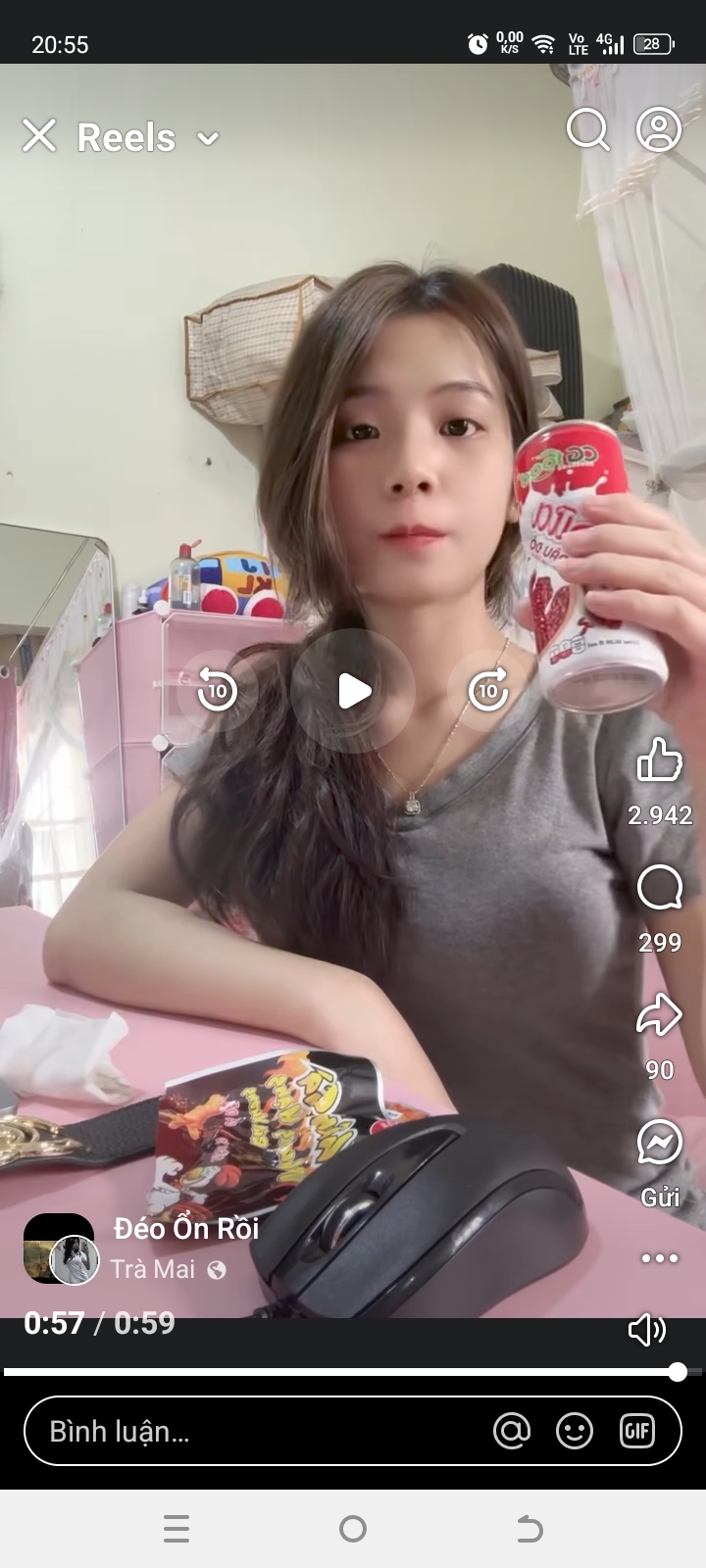Close the Reels viewer
Image resolution: width=706 pixels, height=1568 pixels.
coord(39,135)
